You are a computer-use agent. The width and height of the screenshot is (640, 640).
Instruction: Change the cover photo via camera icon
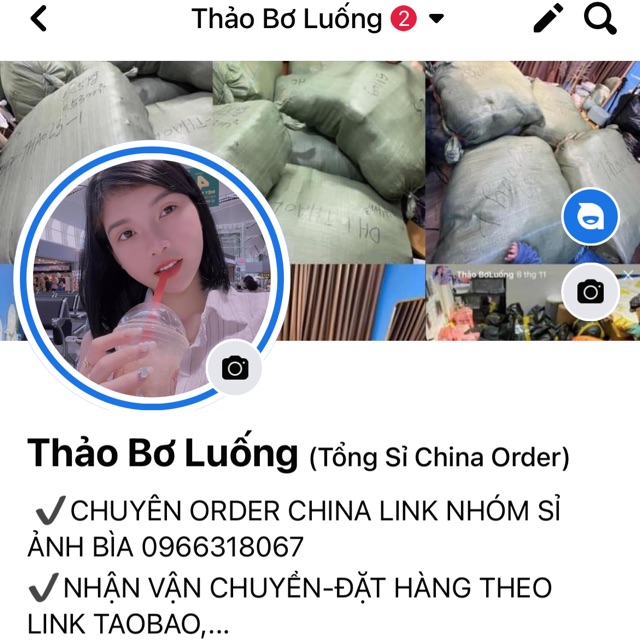point(590,292)
